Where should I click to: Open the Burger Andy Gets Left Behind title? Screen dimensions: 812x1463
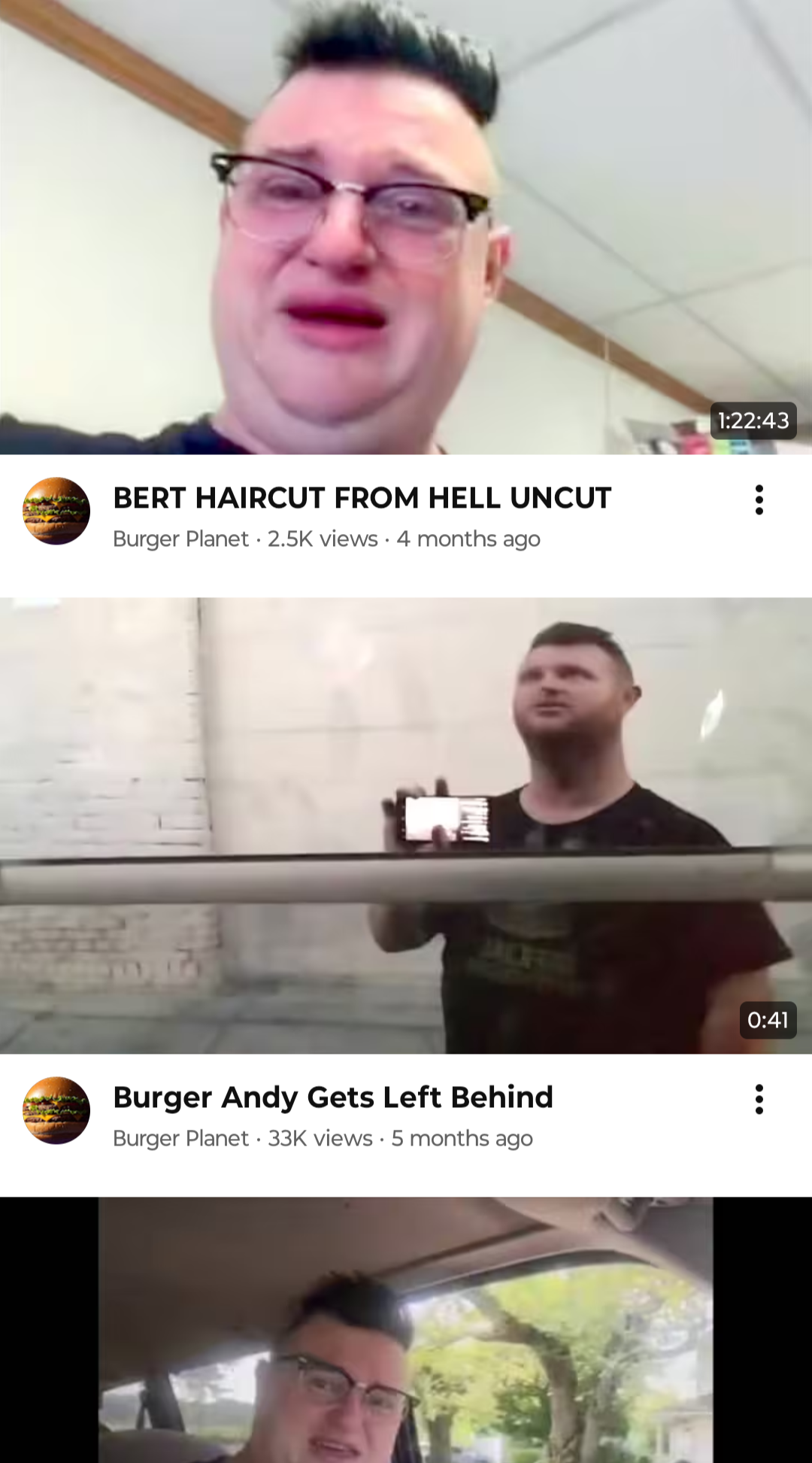tap(332, 1097)
